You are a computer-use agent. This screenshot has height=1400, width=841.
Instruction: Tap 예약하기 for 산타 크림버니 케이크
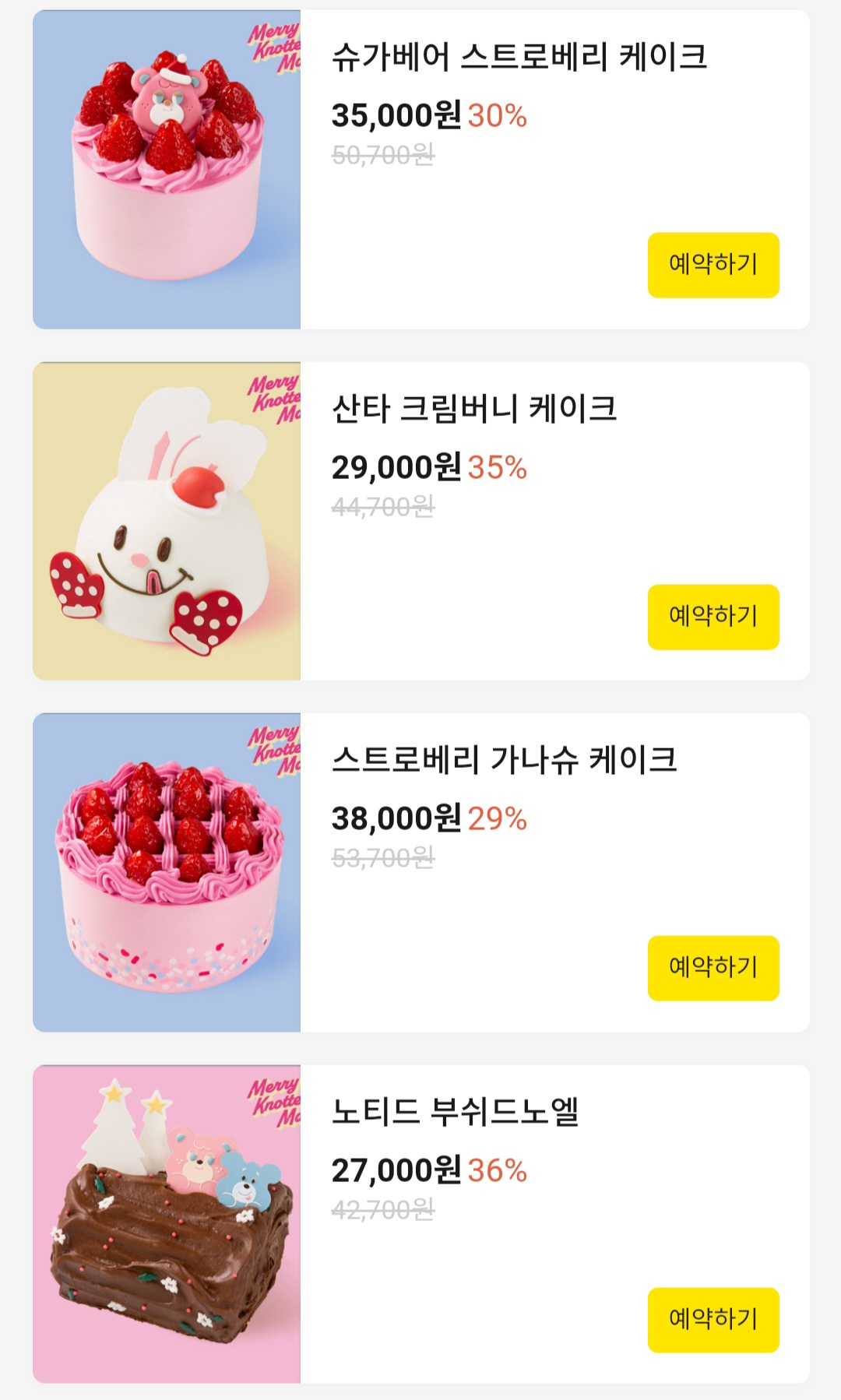tap(713, 617)
